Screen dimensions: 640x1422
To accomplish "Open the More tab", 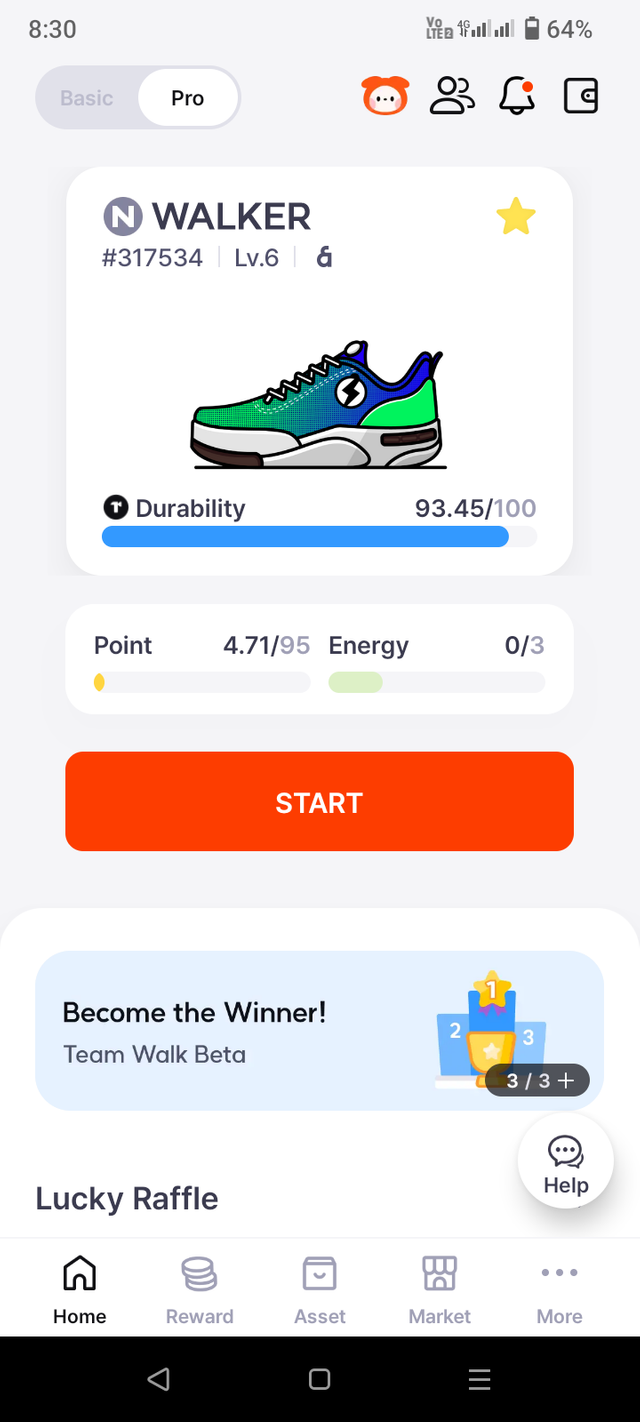I will [x=559, y=1290].
